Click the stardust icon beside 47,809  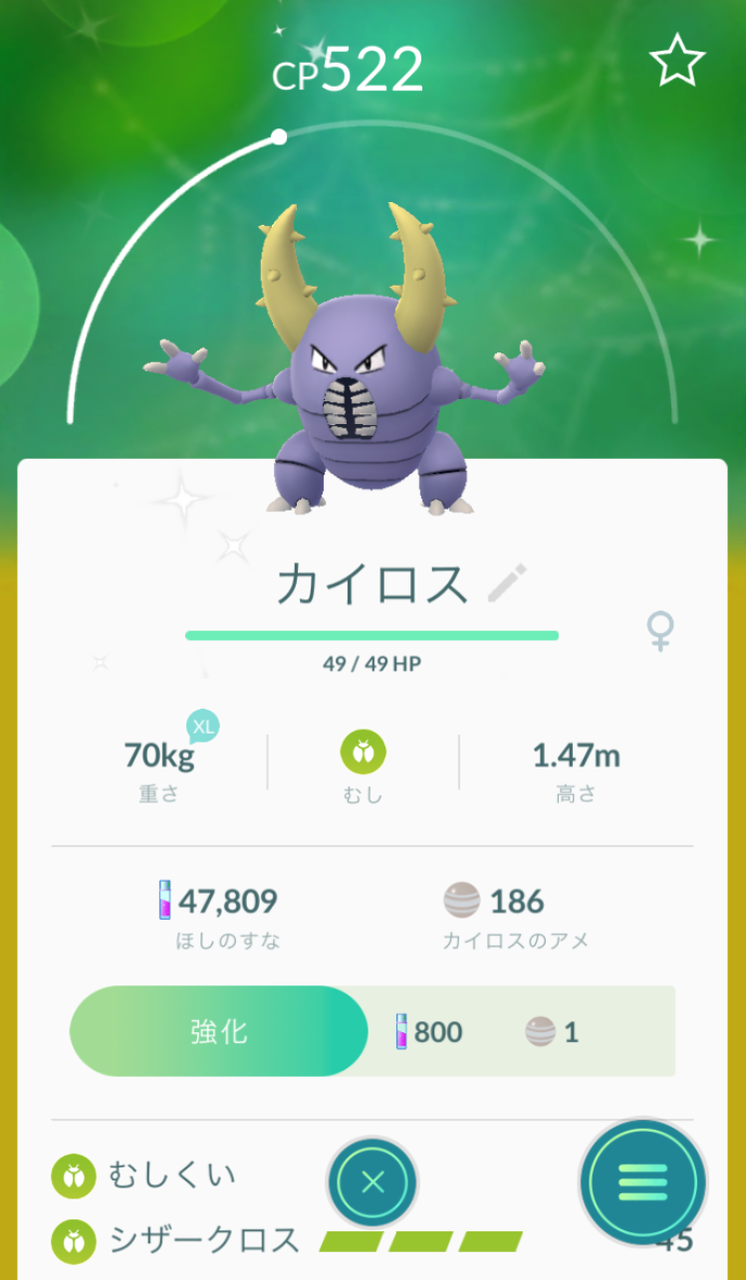click(166, 900)
